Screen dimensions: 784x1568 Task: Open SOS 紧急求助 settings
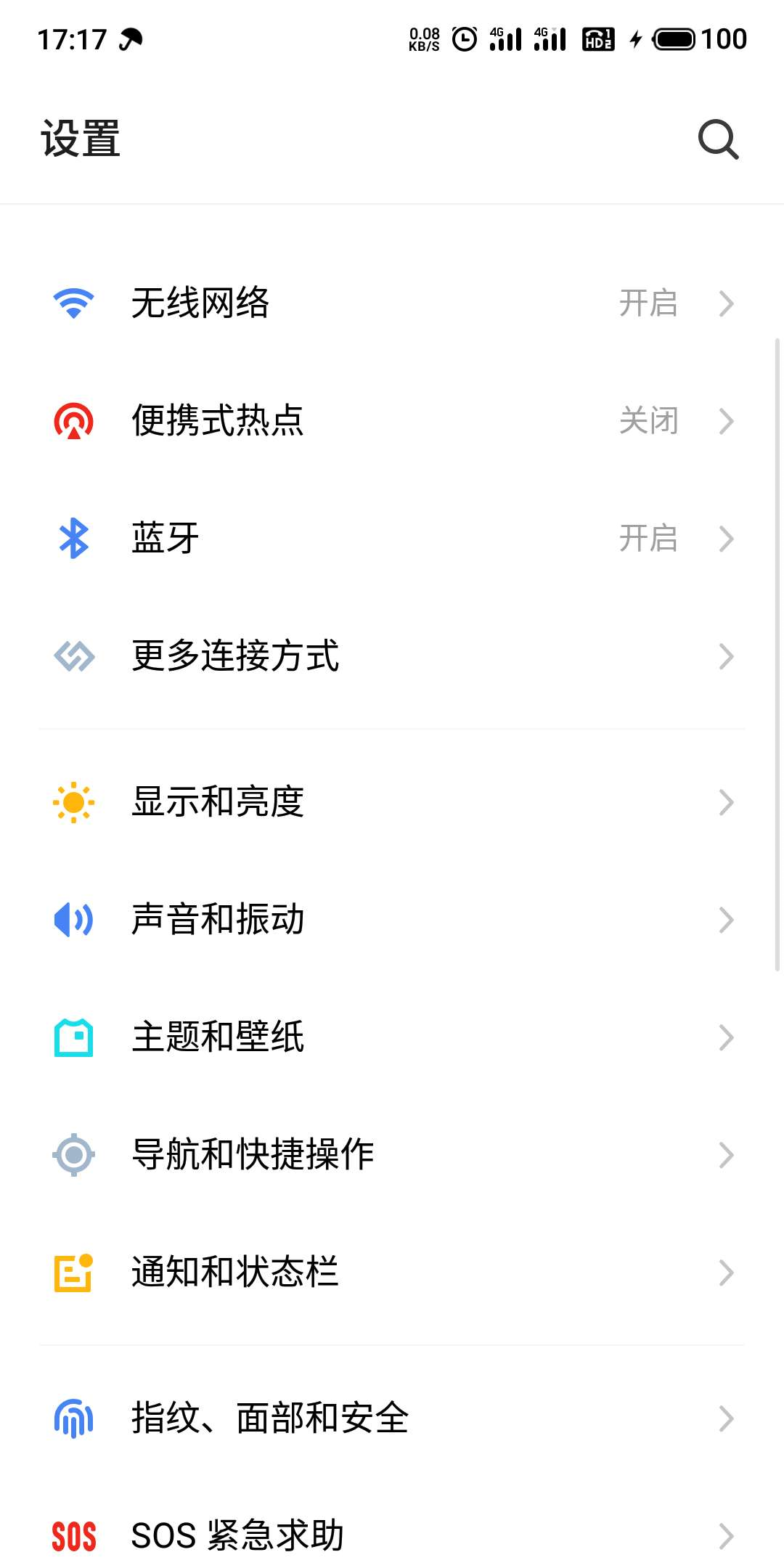click(x=392, y=1536)
